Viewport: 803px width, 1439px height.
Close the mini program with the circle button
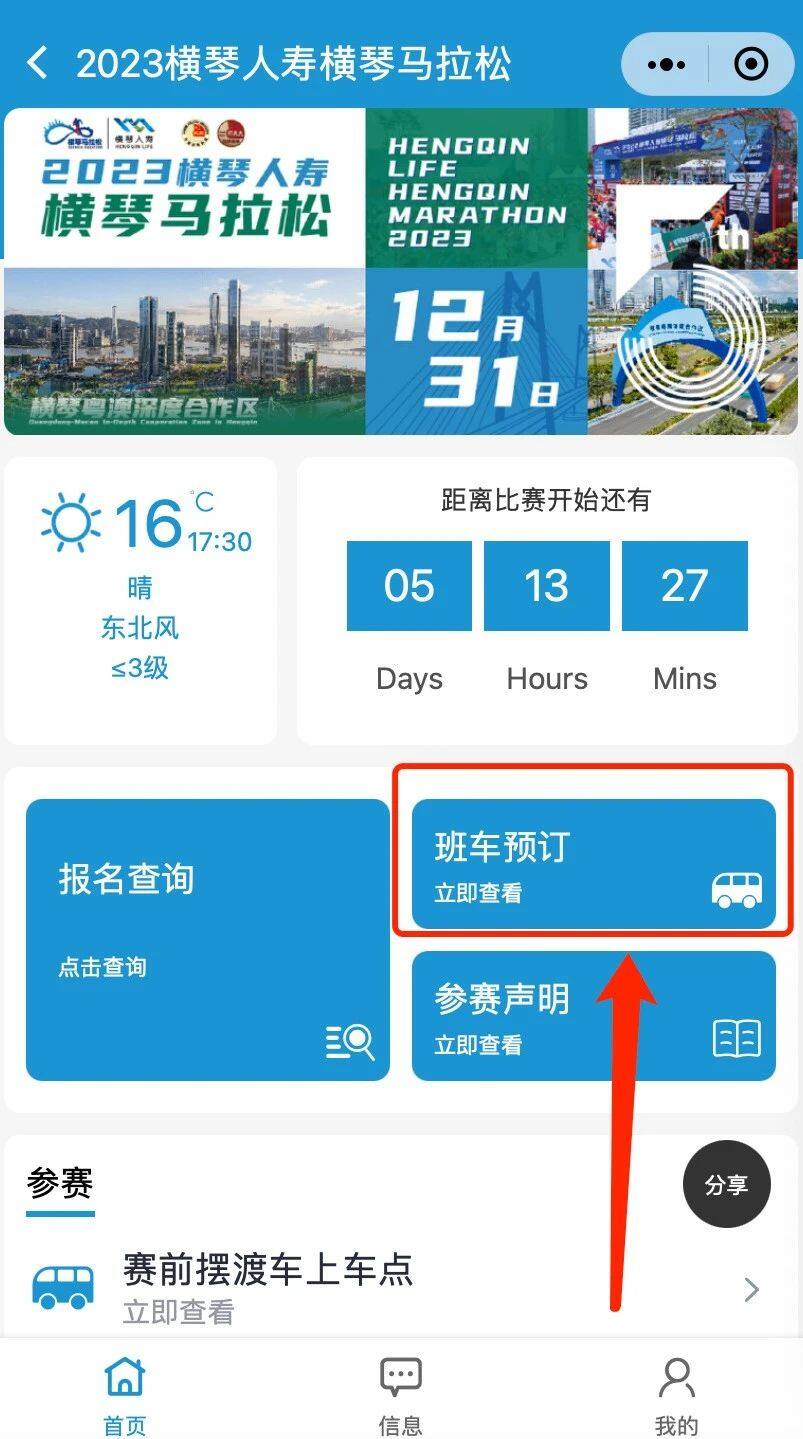(x=751, y=65)
